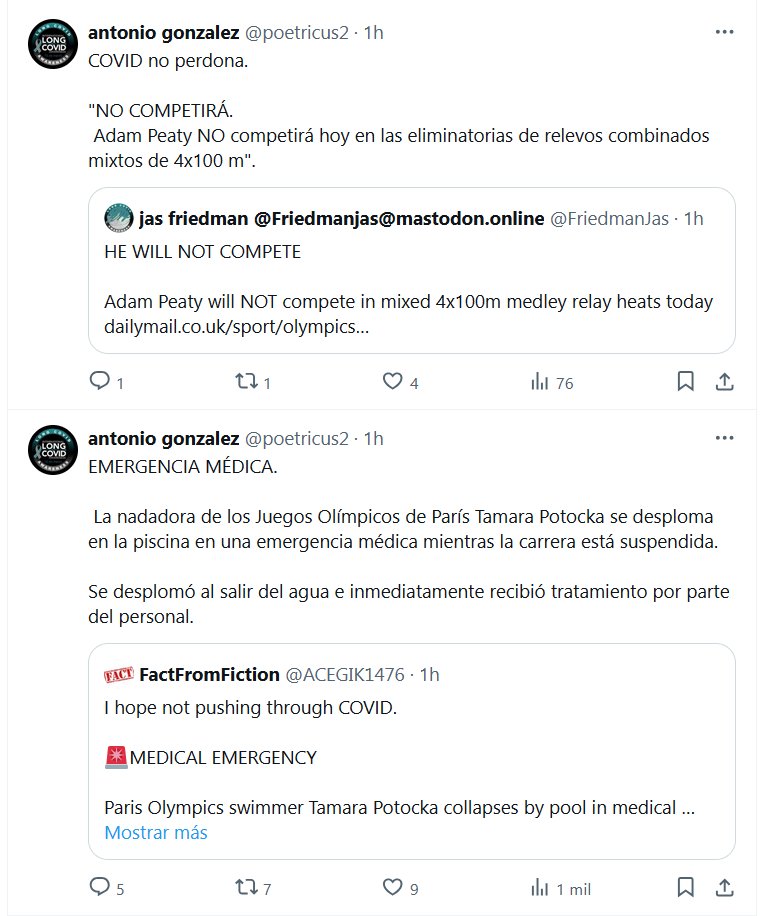776x916 pixels.
Task: Retweet the Adam Peaty tweet
Action: (x=244, y=382)
